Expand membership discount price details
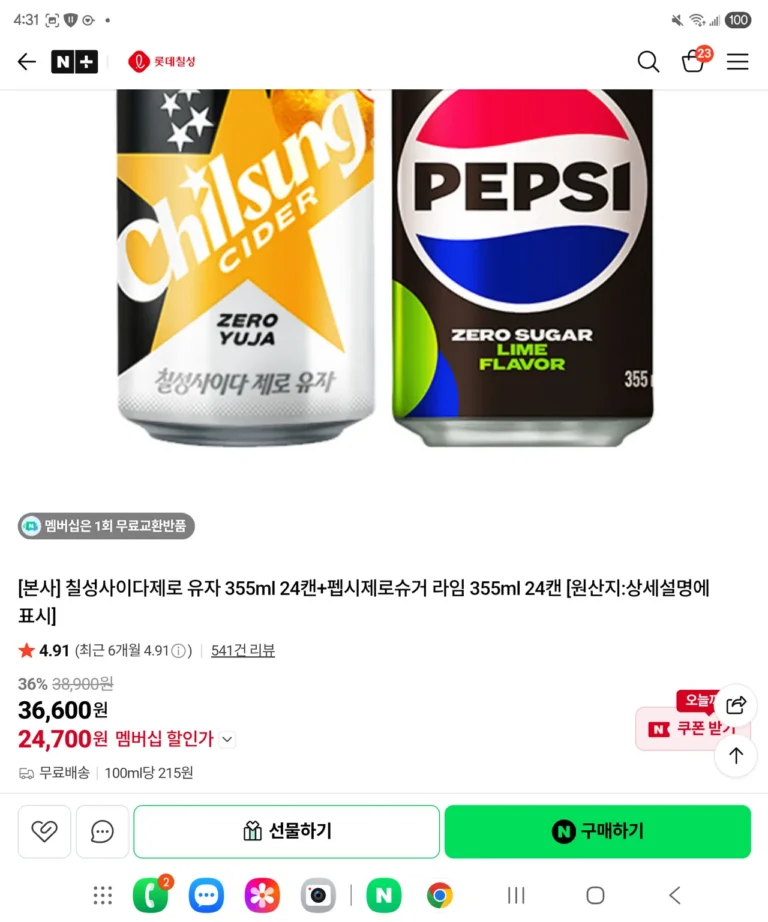Screen dimensions: 768x922 (228, 739)
